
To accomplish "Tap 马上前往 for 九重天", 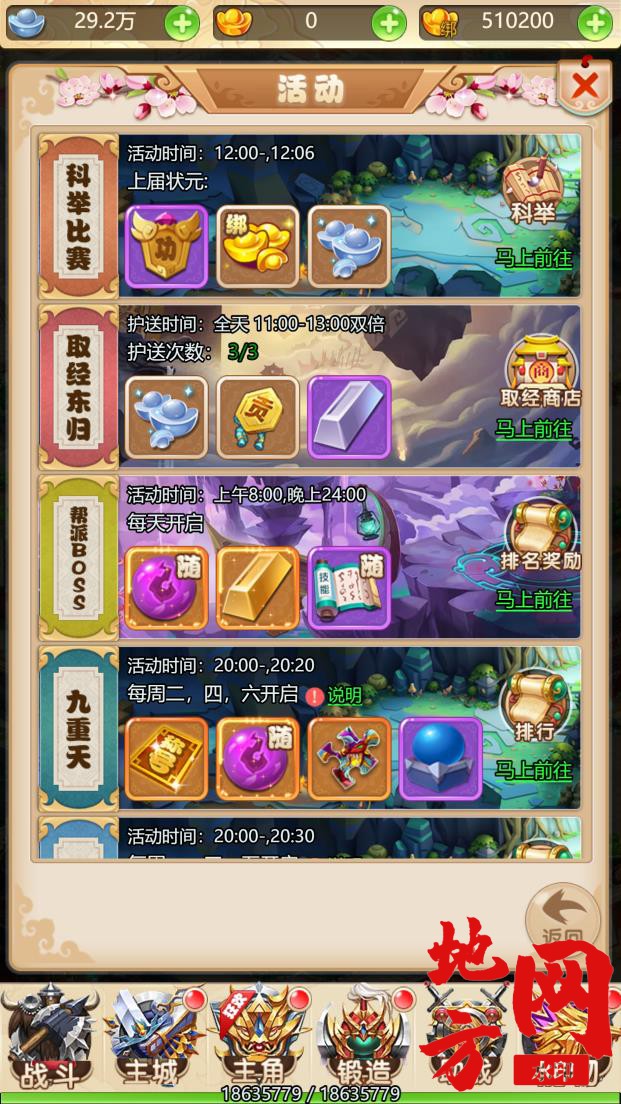I will point(534,771).
